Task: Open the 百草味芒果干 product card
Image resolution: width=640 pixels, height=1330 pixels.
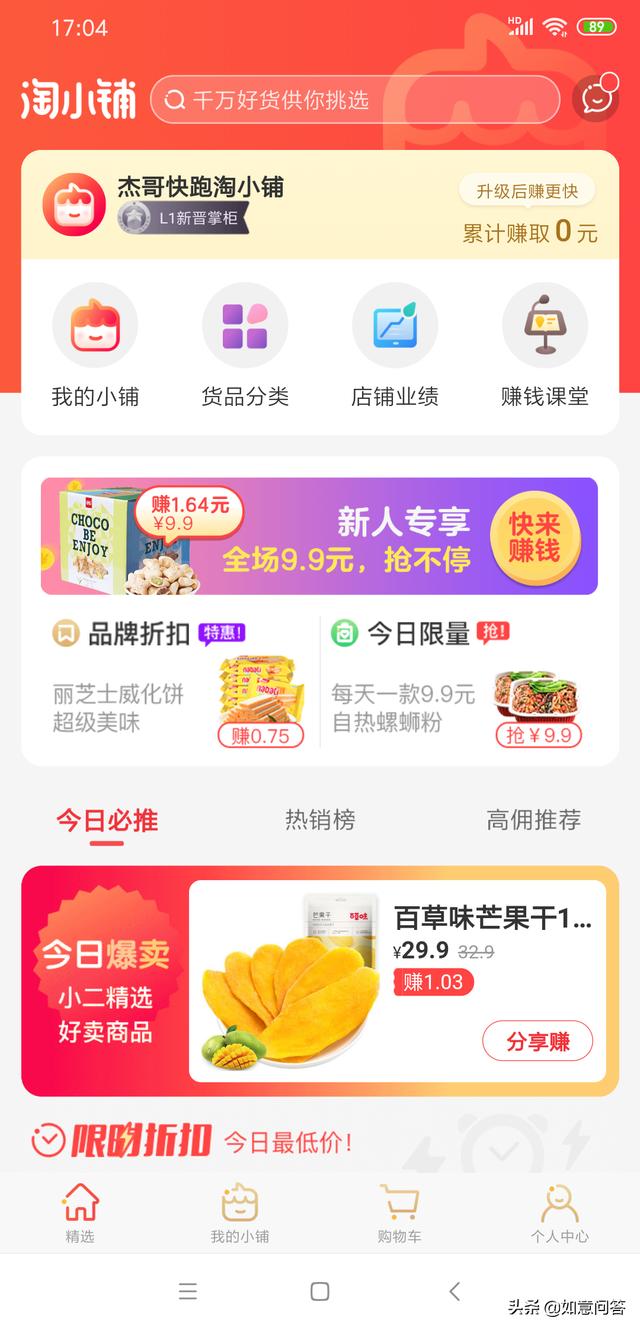Action: point(397,980)
